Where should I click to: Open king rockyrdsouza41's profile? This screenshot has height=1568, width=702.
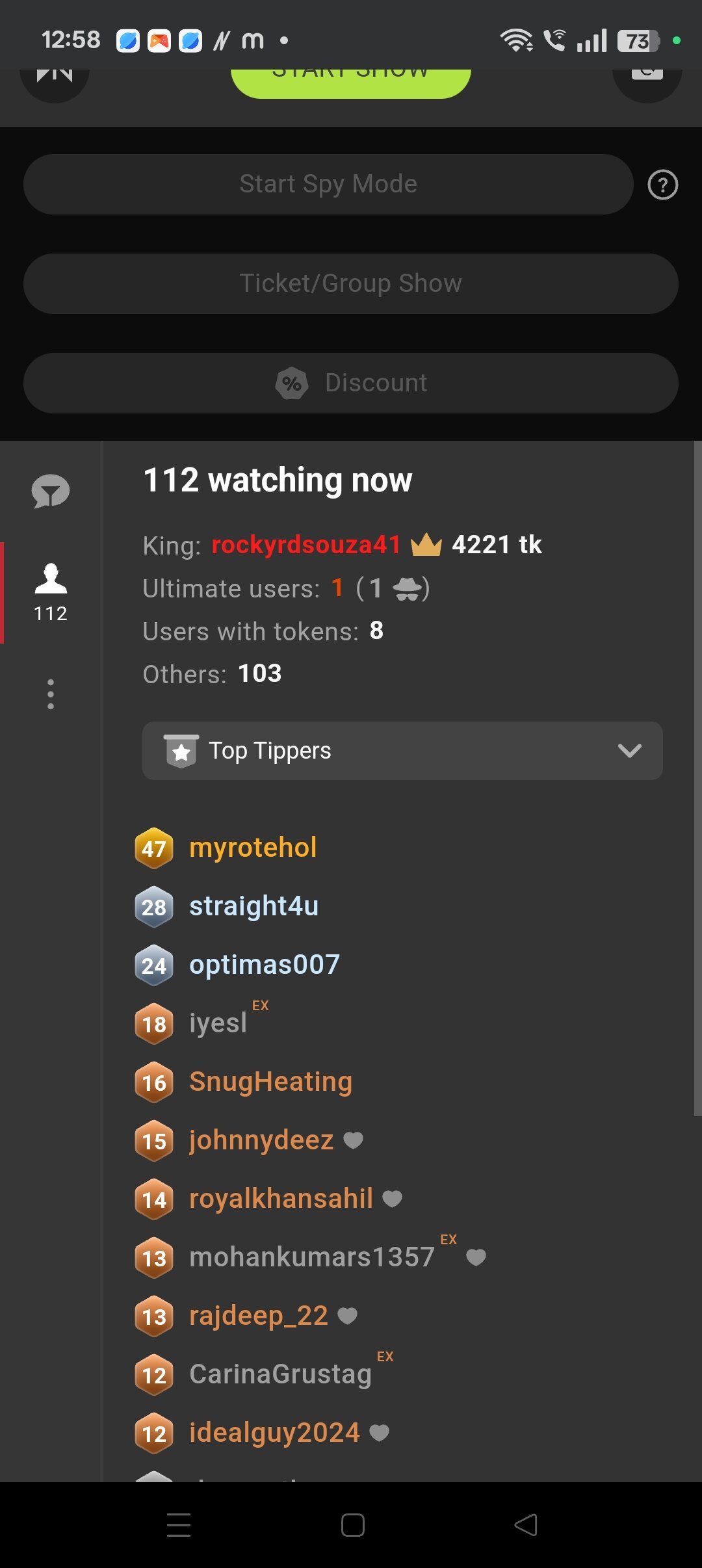[x=306, y=545]
